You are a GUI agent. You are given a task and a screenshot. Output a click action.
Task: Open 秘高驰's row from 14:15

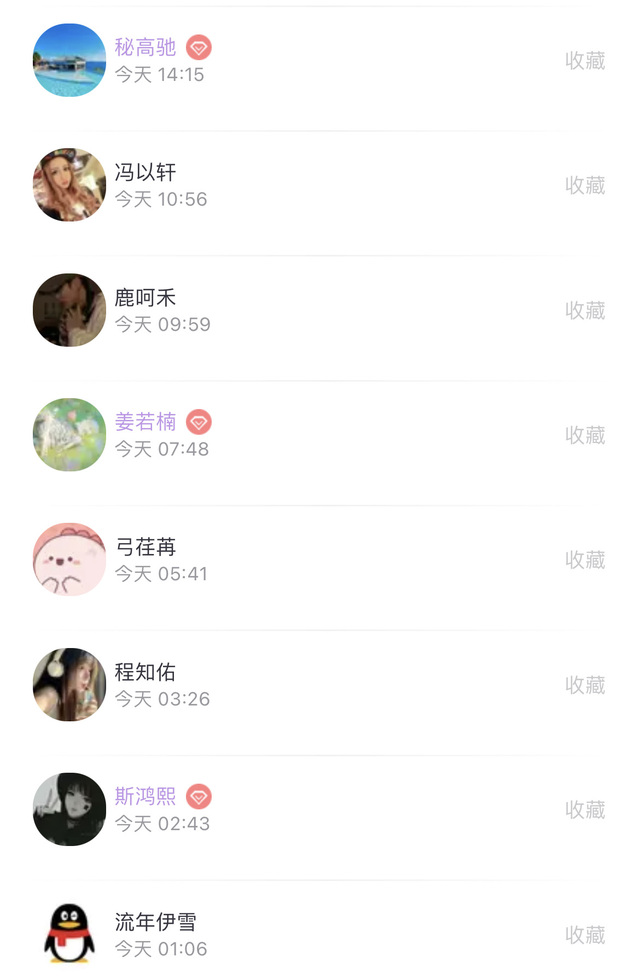click(300, 61)
